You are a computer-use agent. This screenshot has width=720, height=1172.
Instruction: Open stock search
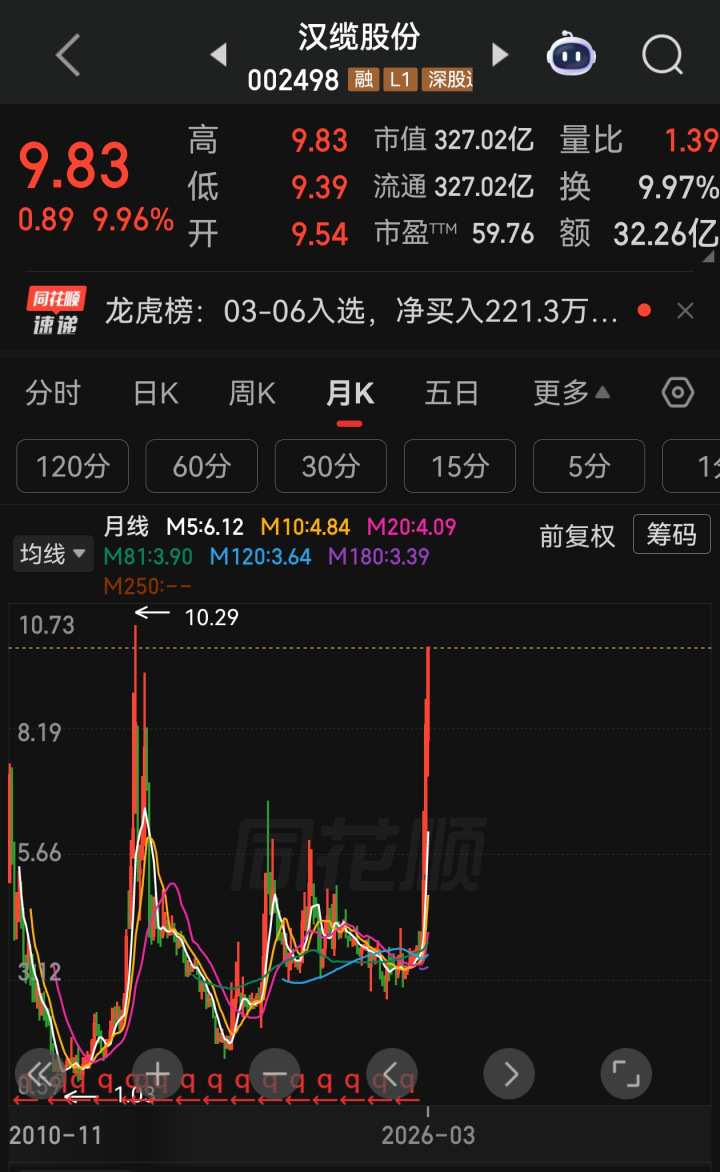click(662, 55)
